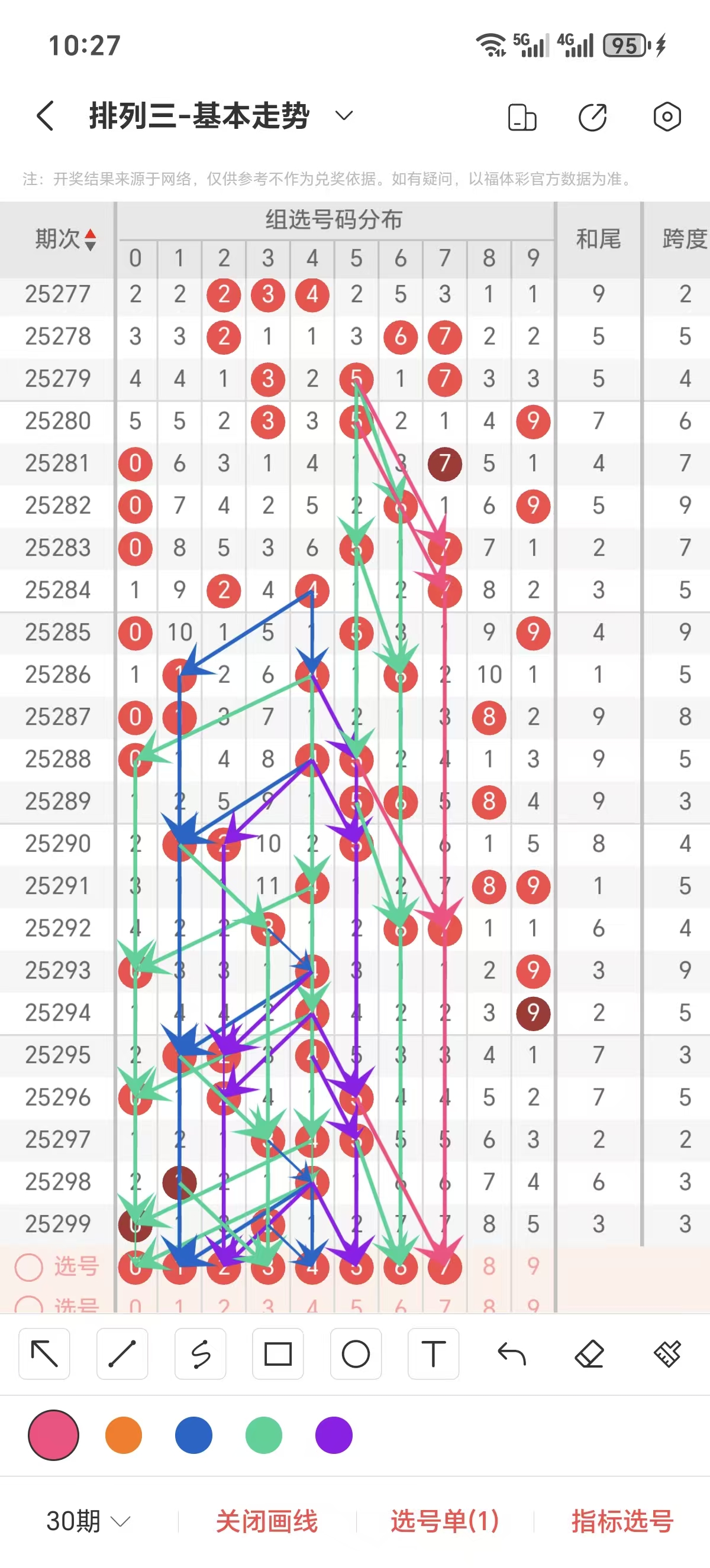Pick the circle shape tool
The width and height of the screenshot is (710, 1568).
(356, 1354)
